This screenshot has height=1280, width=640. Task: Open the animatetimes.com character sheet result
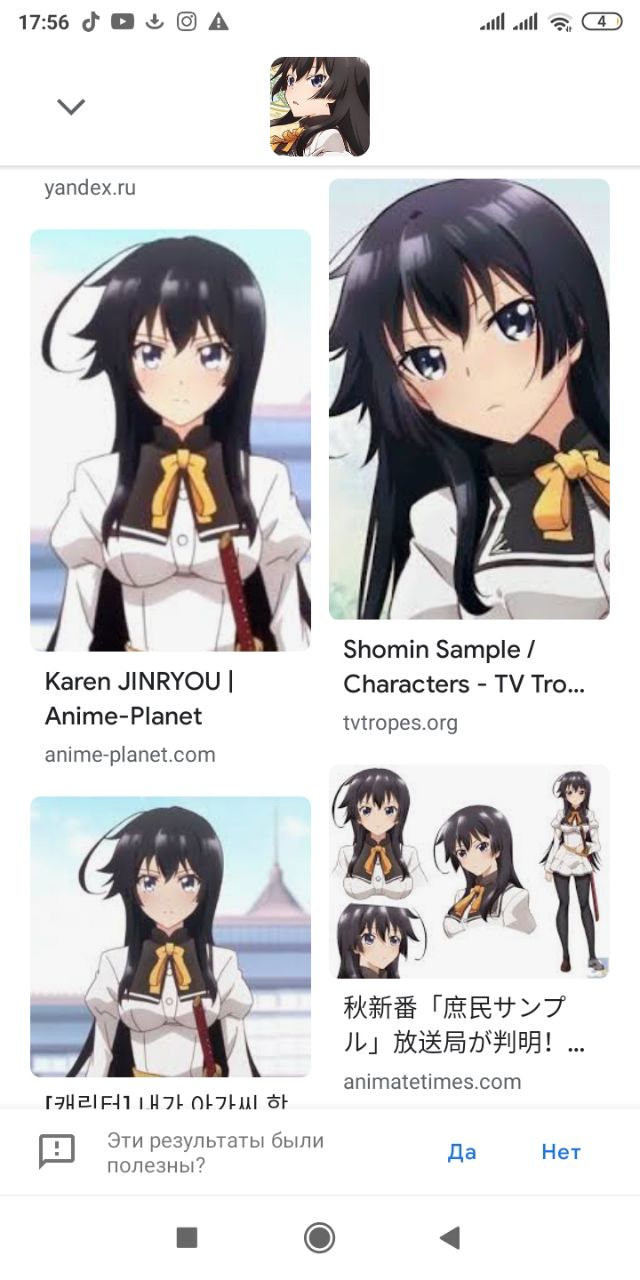[x=469, y=872]
